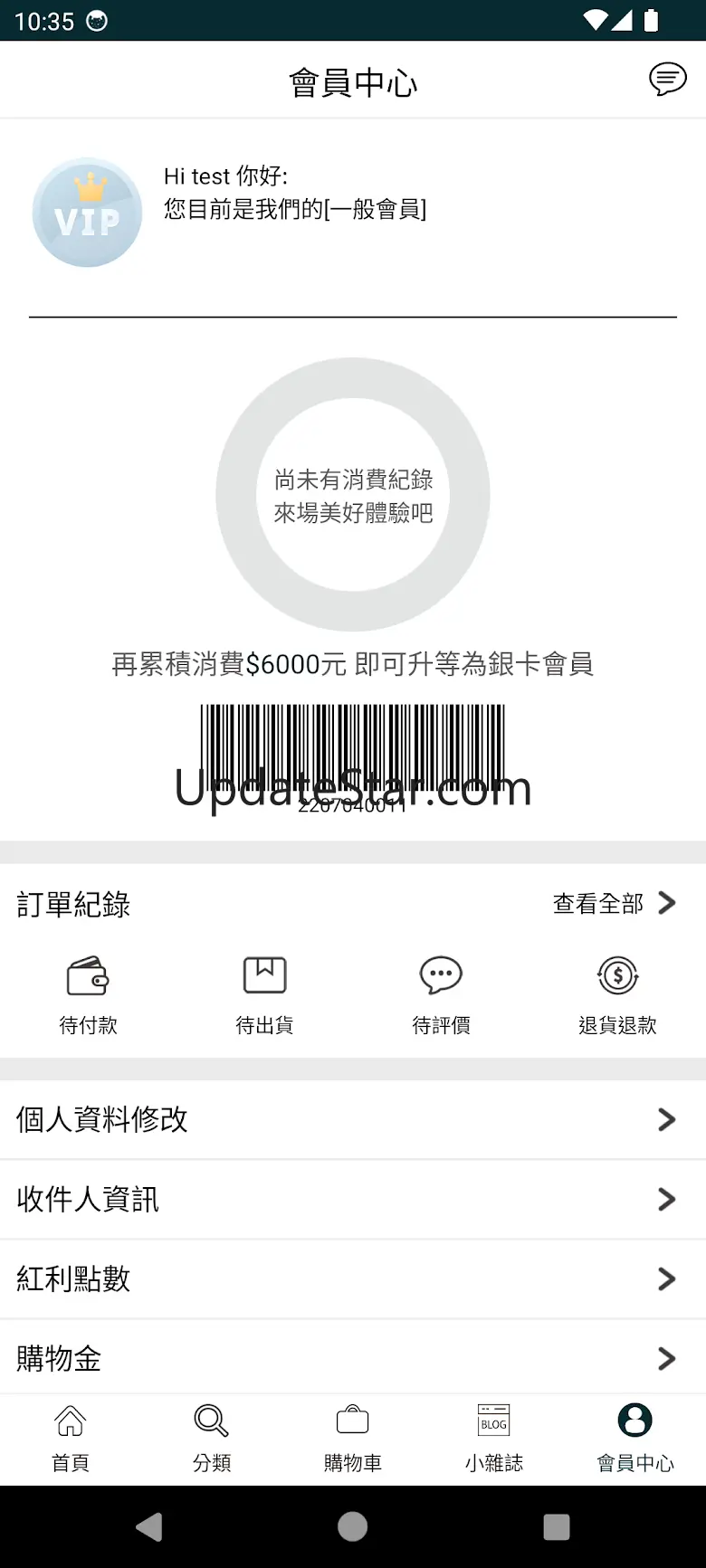Open 待付款 pending payment orders
Screen dimensions: 706x1568
(x=88, y=994)
